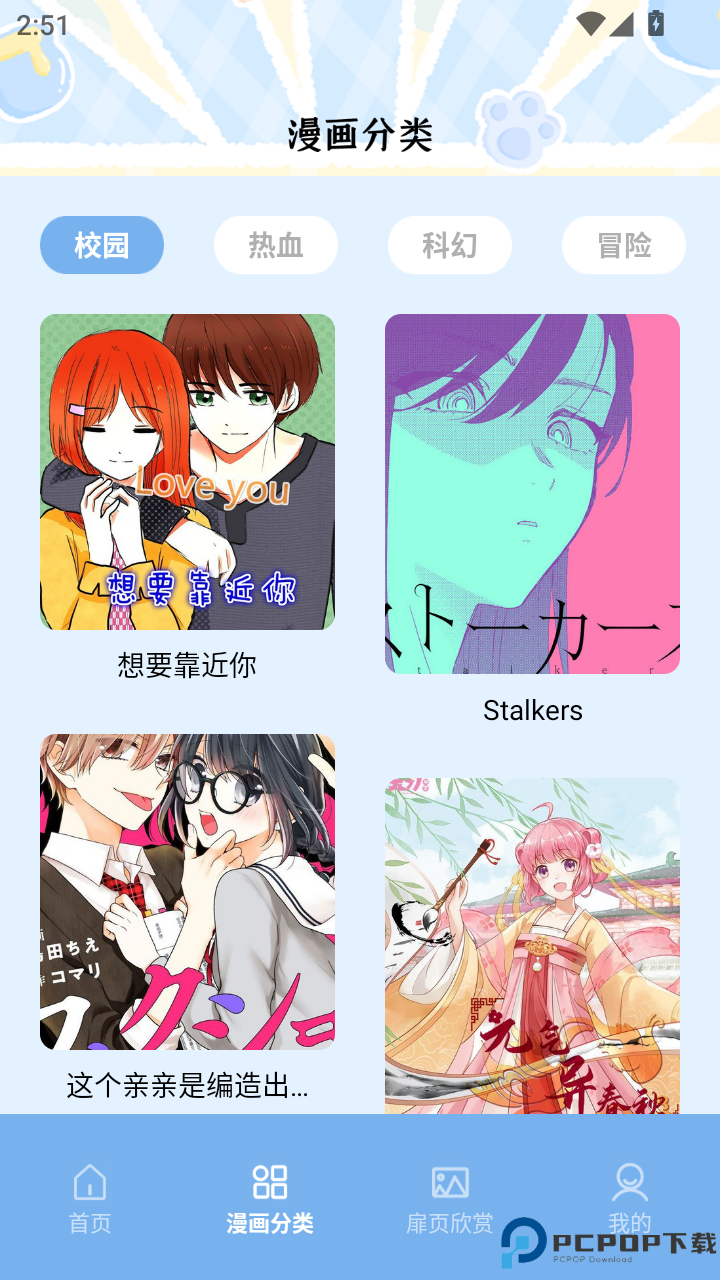Open the 冒险 category tab
This screenshot has height=1280, width=720.
[x=623, y=245]
